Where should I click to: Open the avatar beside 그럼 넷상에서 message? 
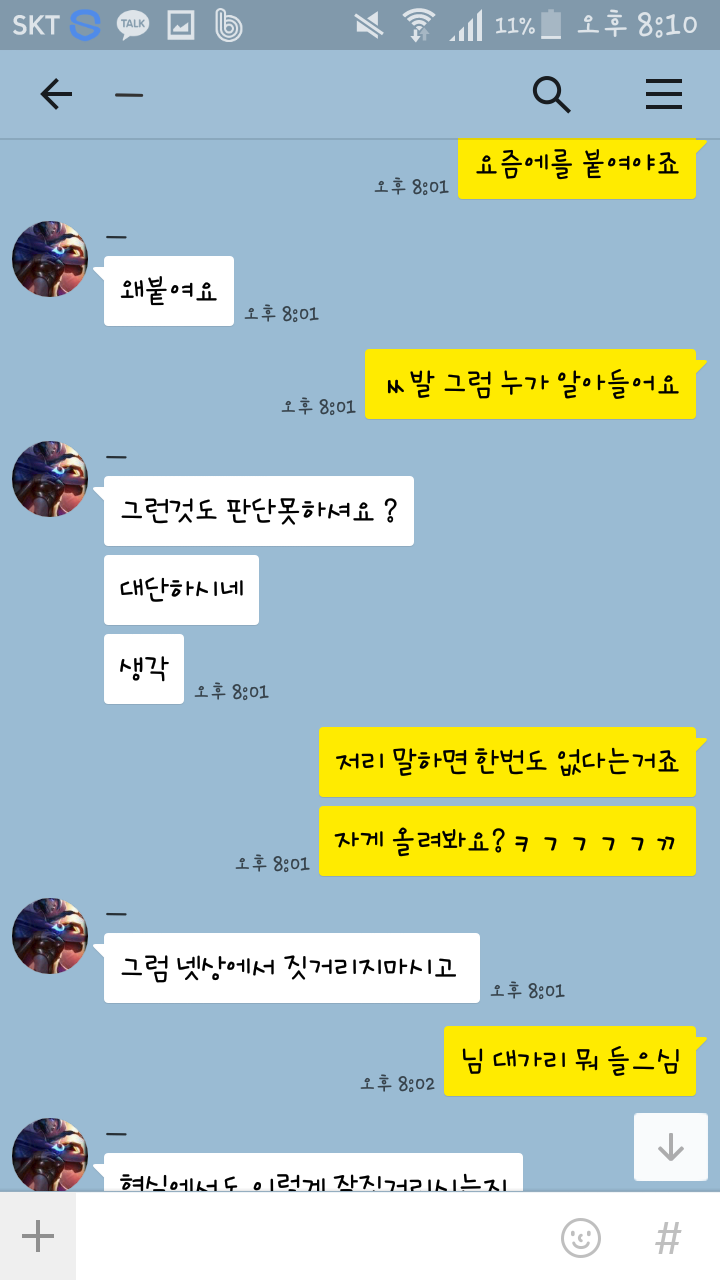[x=50, y=936]
